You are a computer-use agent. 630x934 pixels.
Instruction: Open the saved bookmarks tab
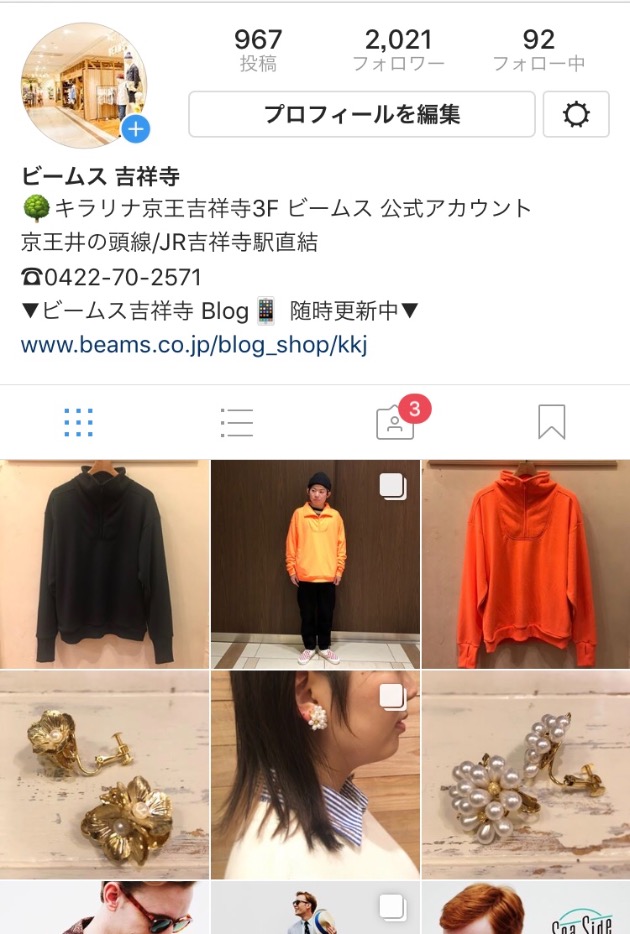[x=551, y=423]
